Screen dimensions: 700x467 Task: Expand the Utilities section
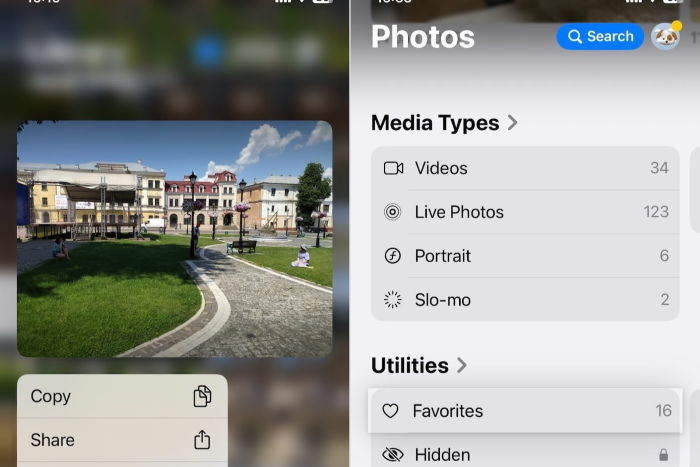click(x=420, y=365)
